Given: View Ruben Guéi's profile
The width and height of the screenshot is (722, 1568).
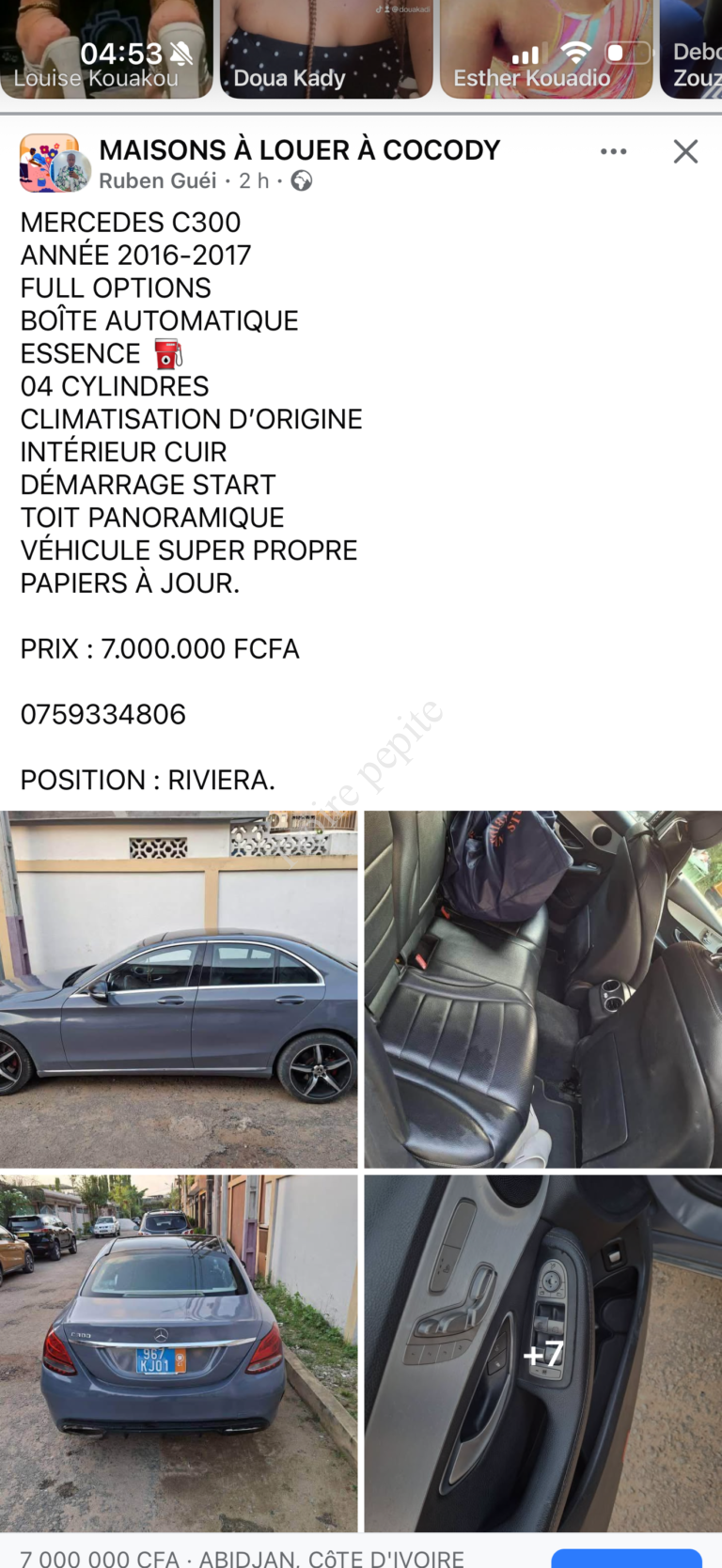Looking at the screenshot, I should [x=157, y=180].
